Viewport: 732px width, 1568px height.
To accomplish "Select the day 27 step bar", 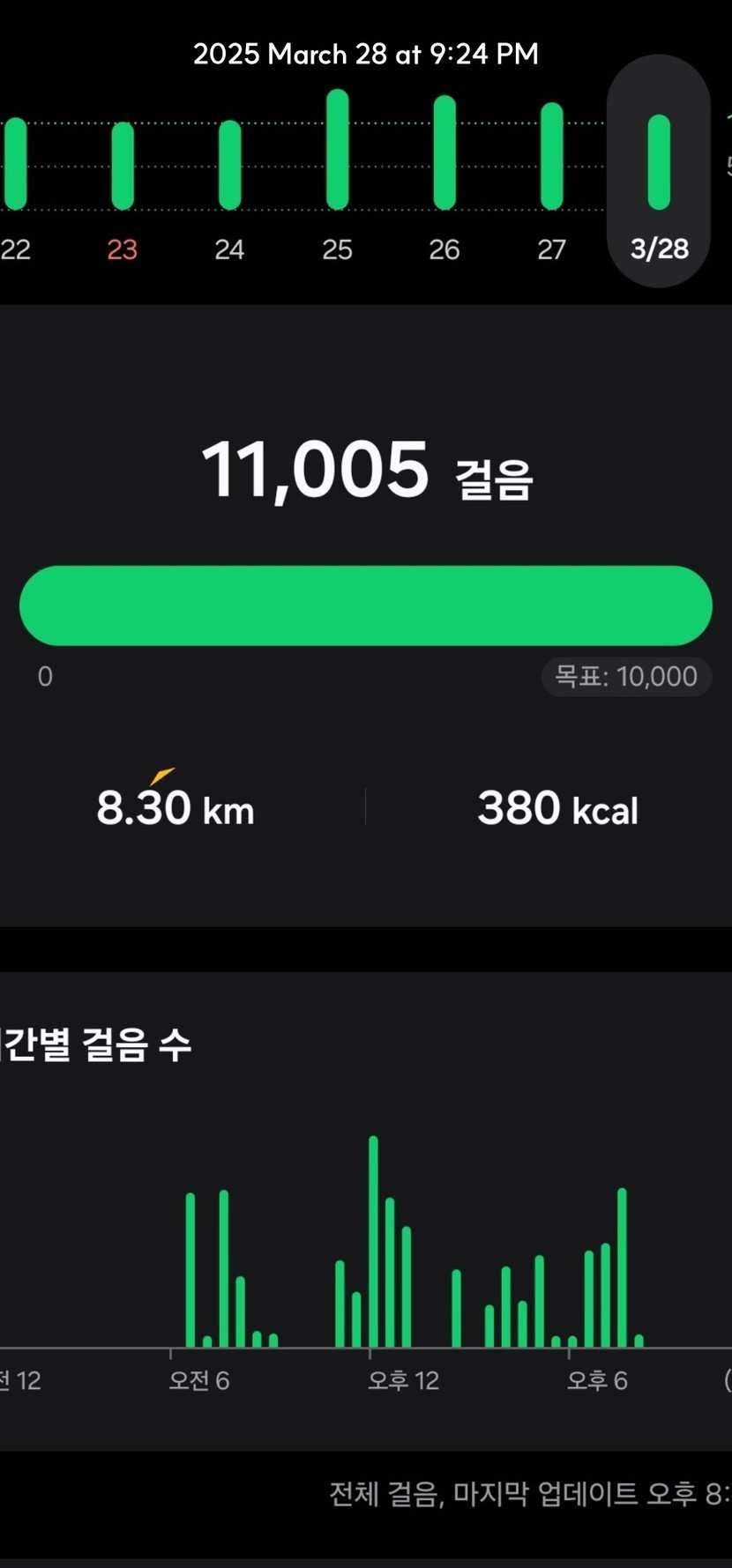I will click(x=552, y=156).
